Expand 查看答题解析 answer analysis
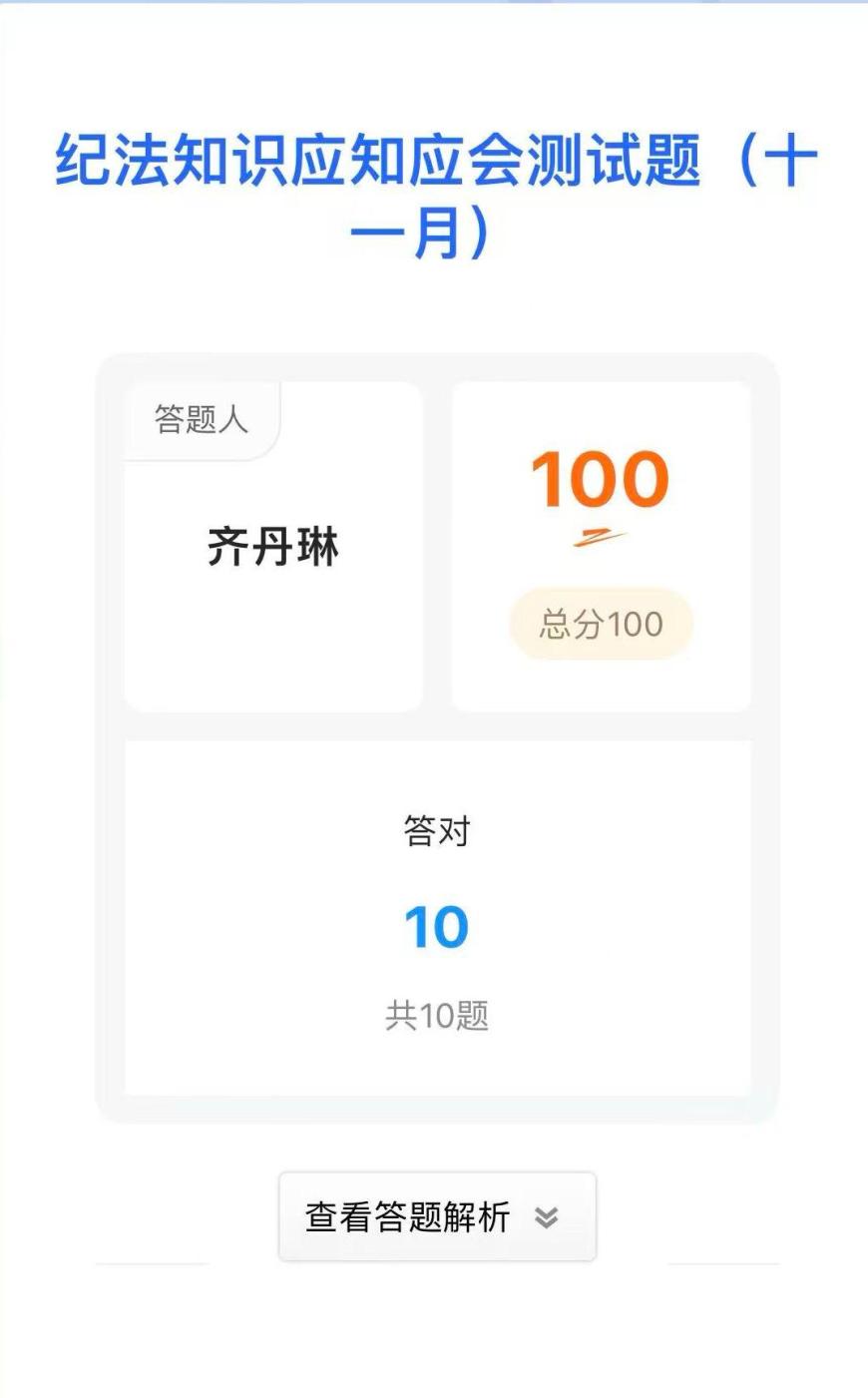The height and width of the screenshot is (1398, 868). tap(436, 1216)
